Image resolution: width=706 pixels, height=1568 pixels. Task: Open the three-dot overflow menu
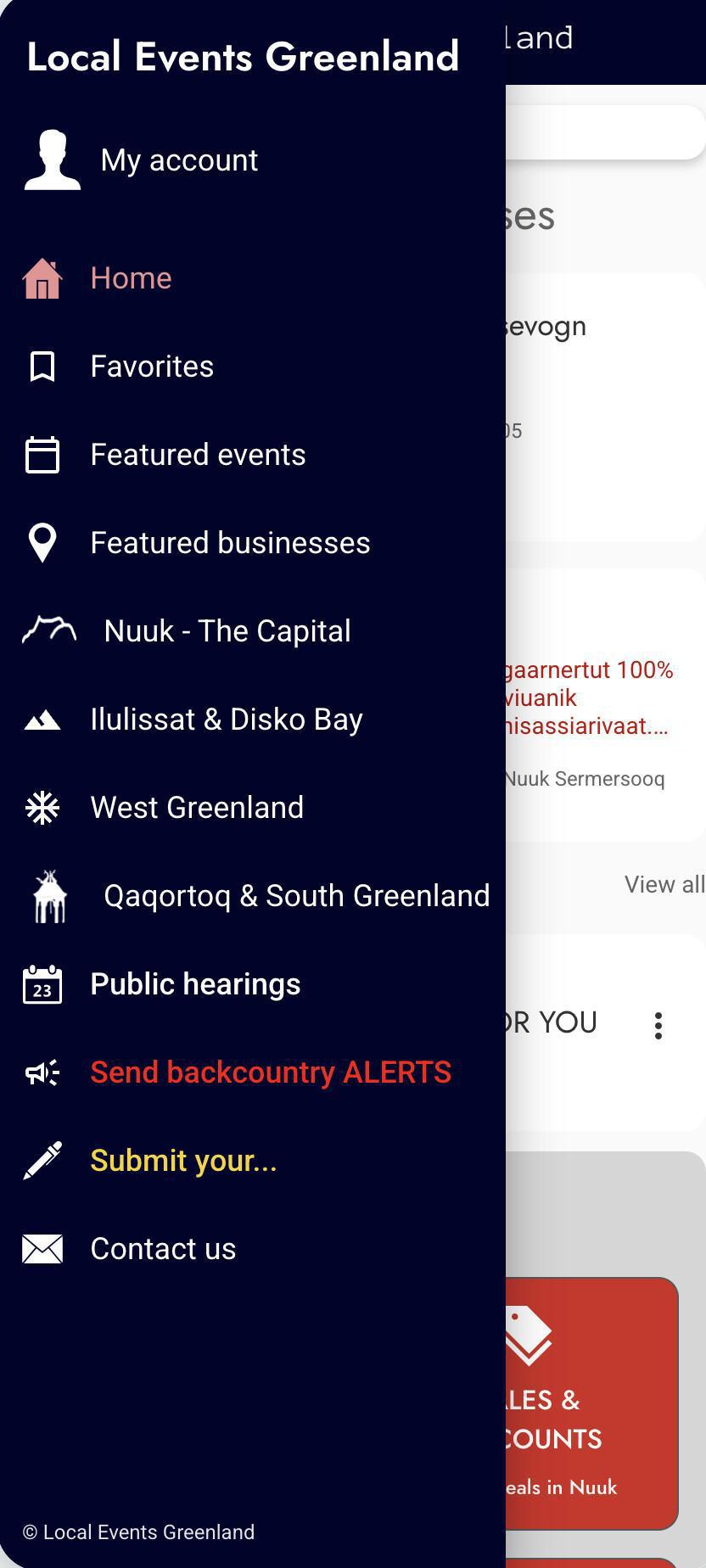[658, 1026]
